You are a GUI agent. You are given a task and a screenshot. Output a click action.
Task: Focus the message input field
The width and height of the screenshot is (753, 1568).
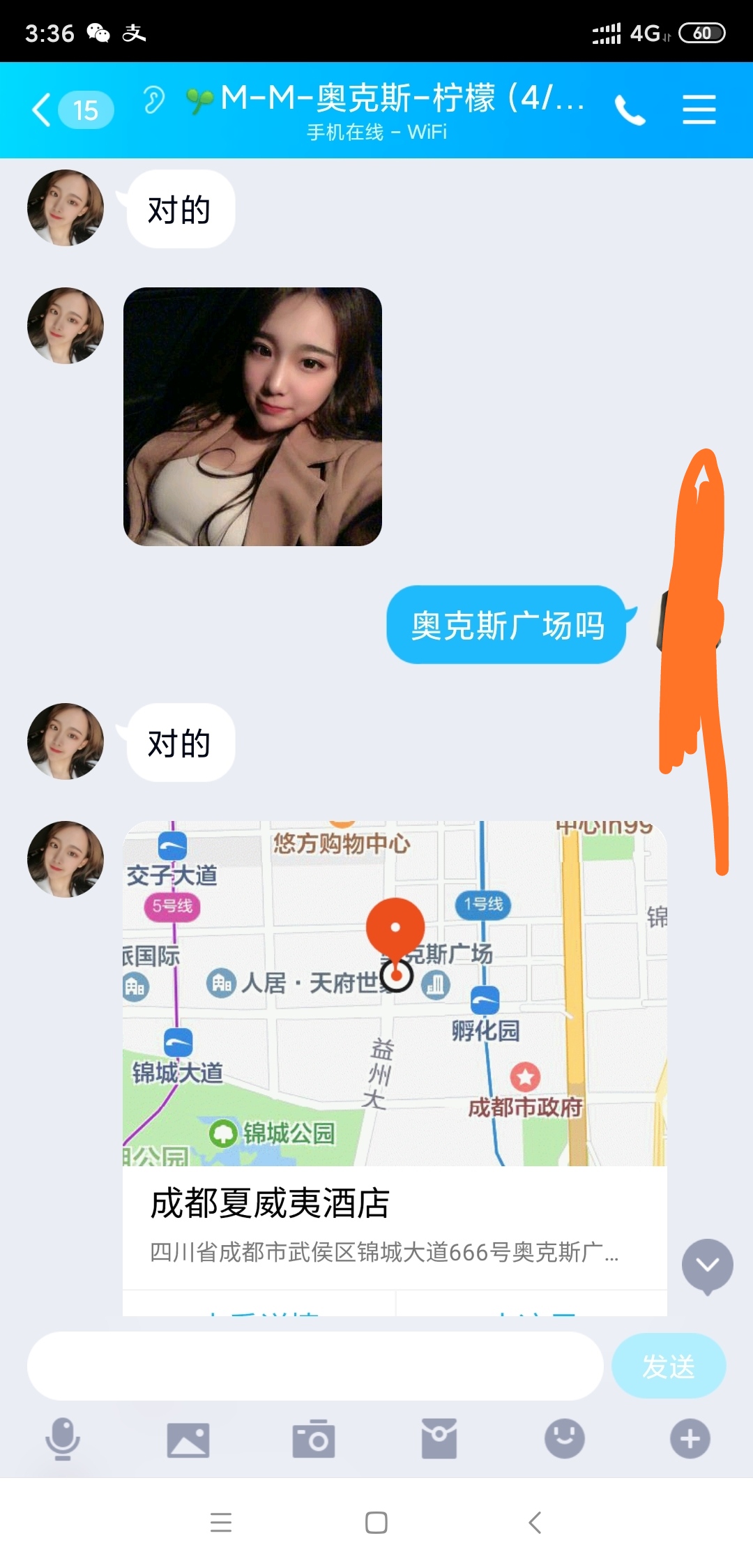pos(315,1366)
